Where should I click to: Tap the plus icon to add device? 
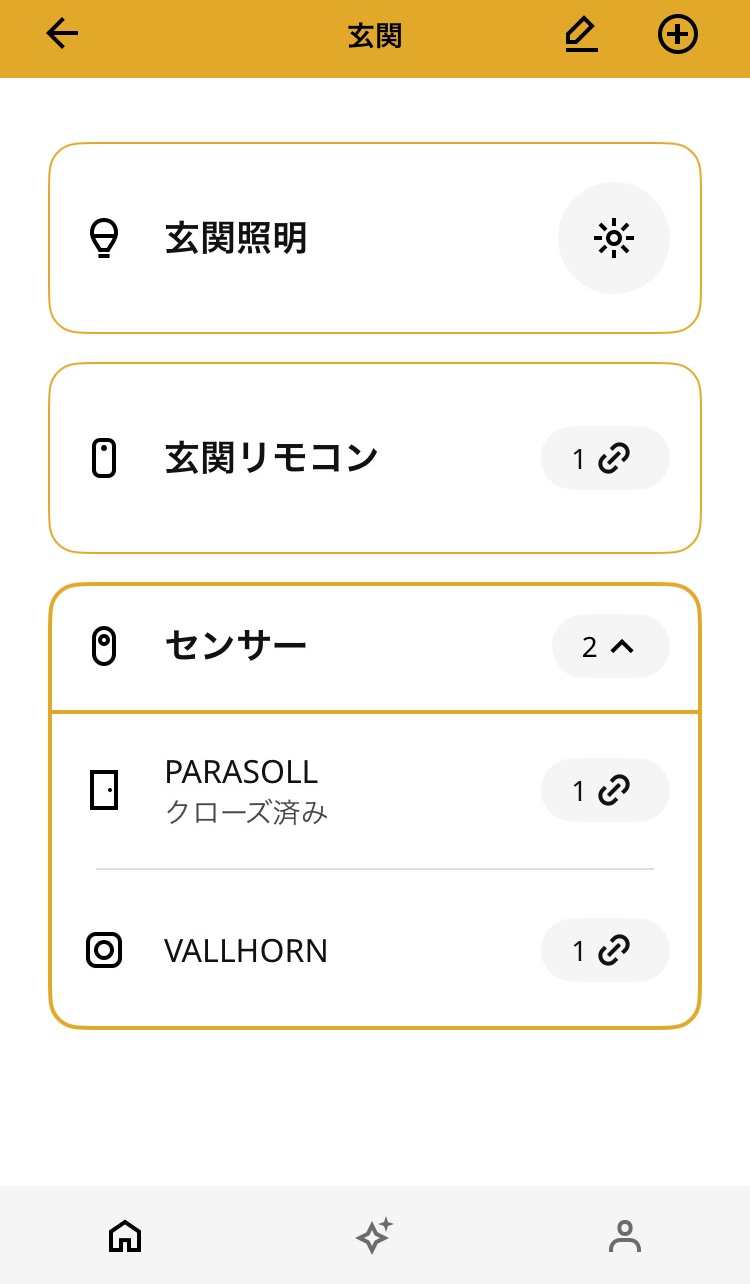[677, 35]
